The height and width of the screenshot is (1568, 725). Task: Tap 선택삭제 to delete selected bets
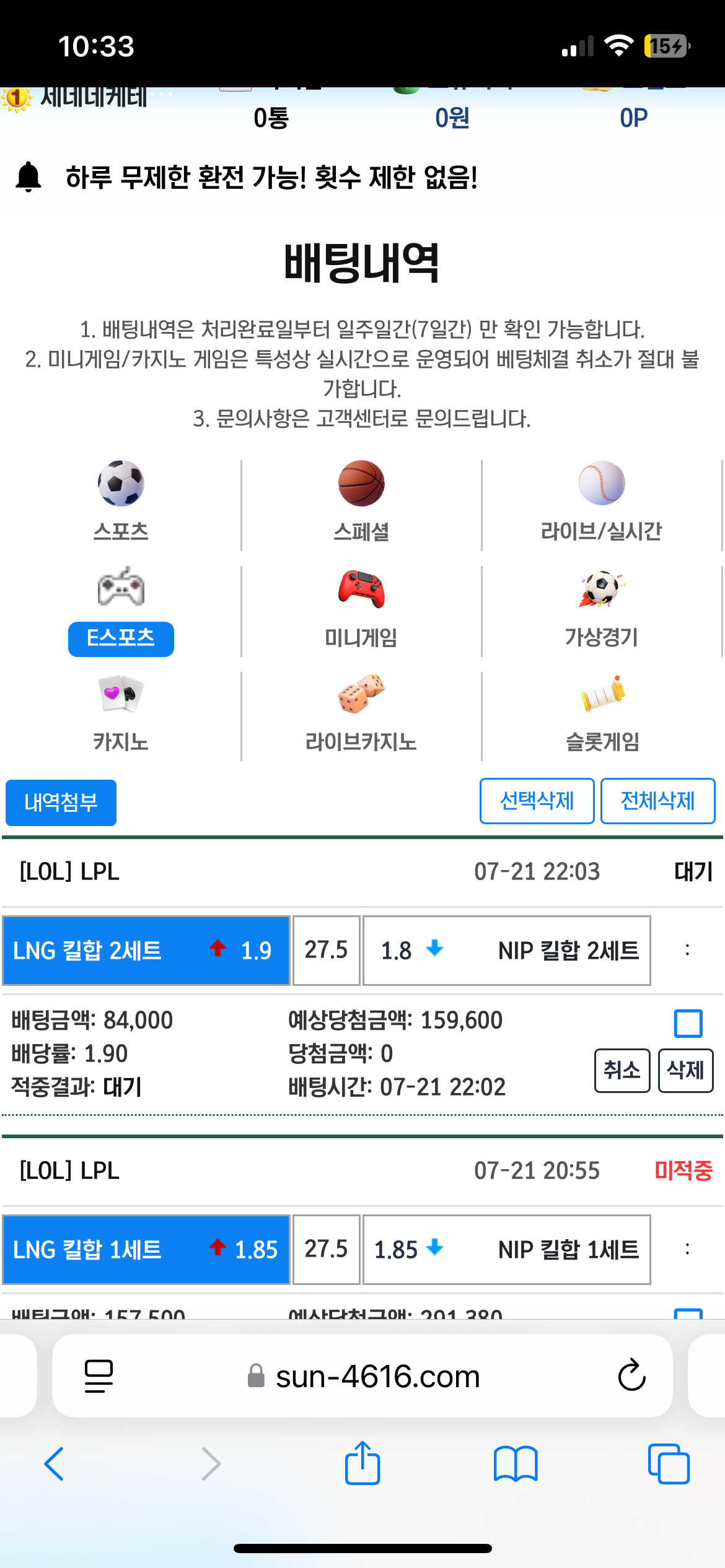point(537,801)
